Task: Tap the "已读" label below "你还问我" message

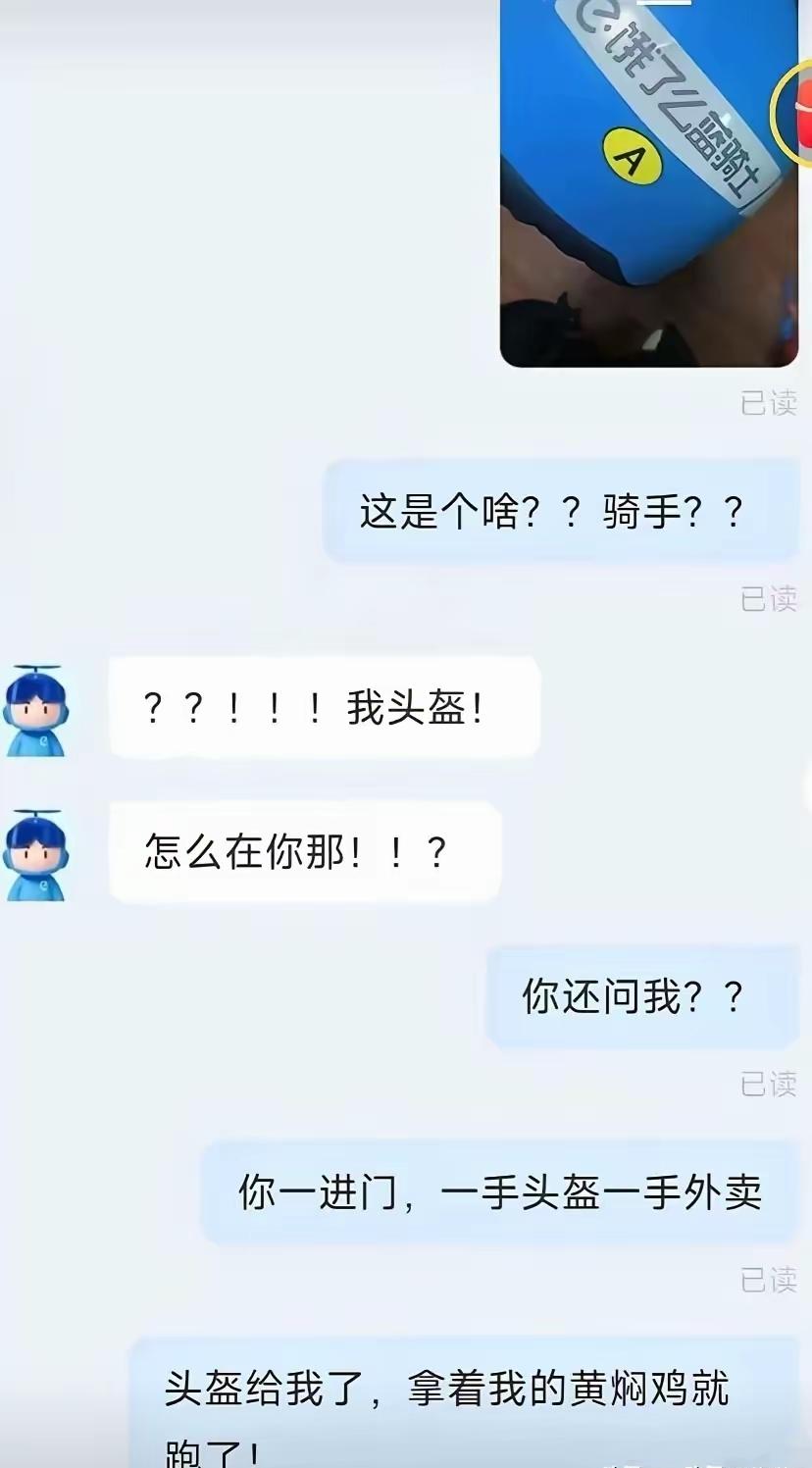Action: (x=768, y=1082)
